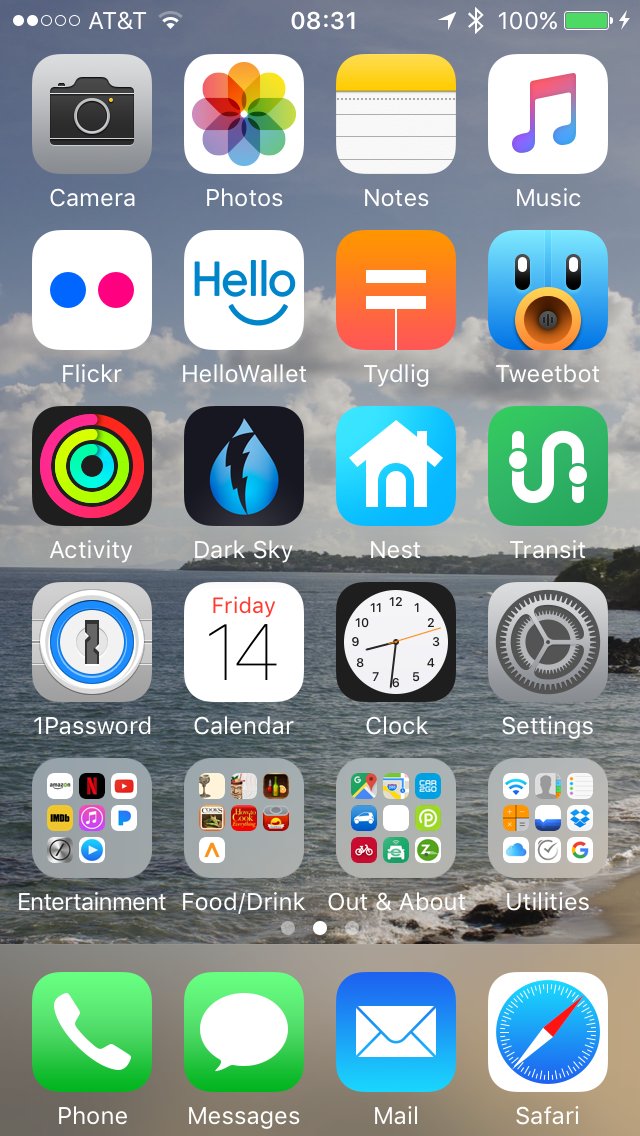Launch the Music app

pos(548,114)
